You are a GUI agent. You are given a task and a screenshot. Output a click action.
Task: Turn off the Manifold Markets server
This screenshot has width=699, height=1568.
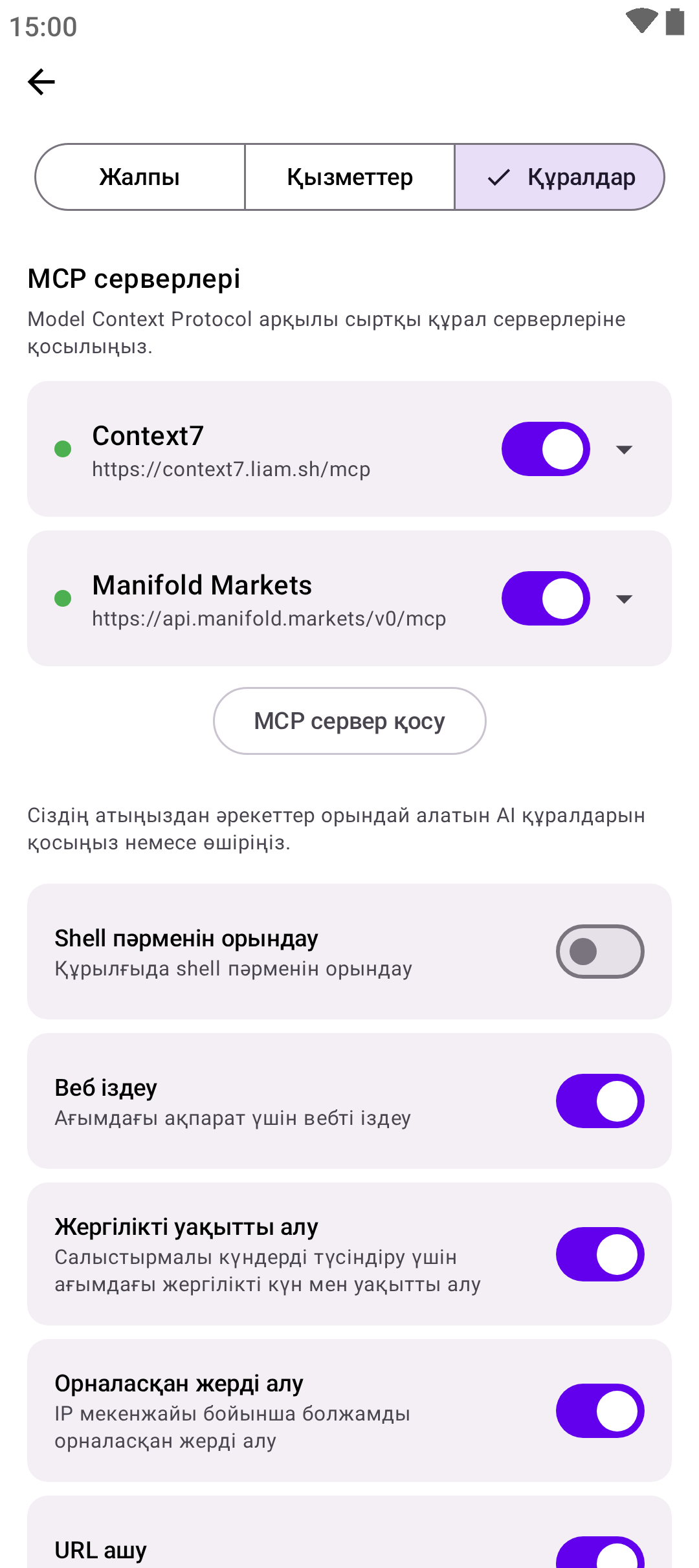tap(545, 598)
